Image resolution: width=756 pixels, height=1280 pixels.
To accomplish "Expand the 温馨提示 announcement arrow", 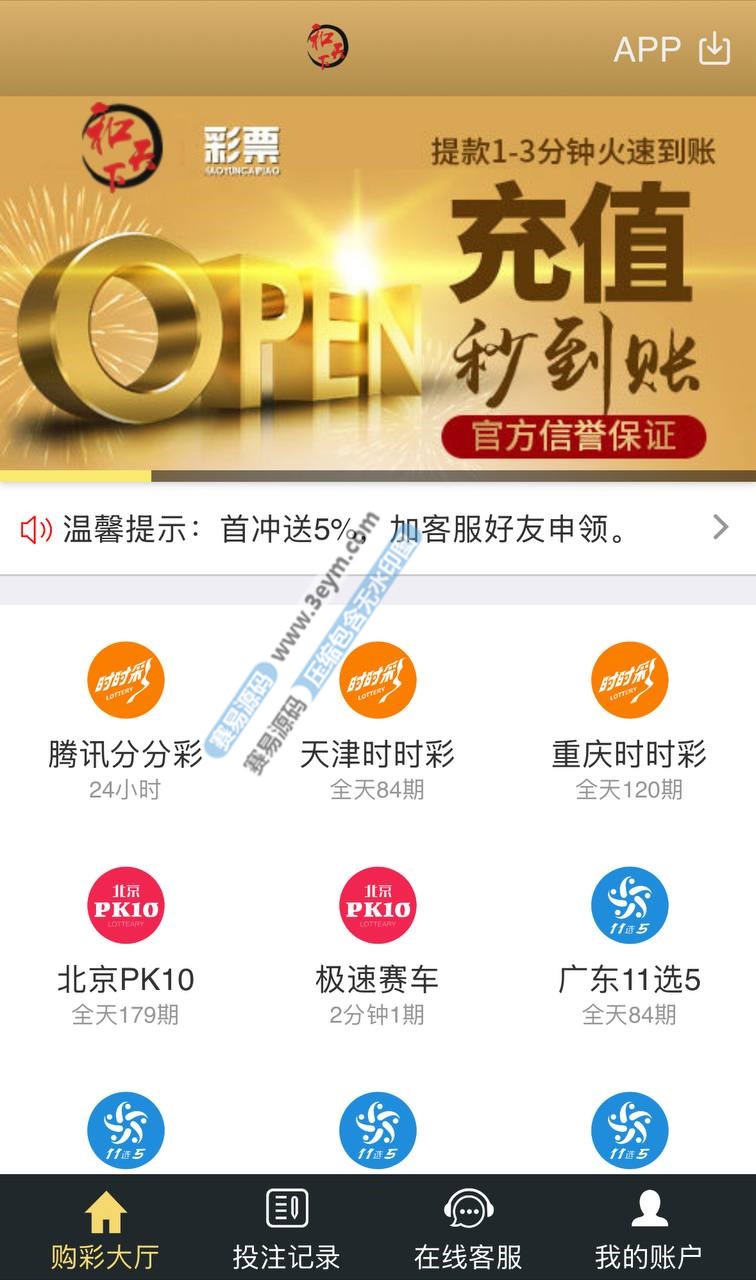I will 720,528.
